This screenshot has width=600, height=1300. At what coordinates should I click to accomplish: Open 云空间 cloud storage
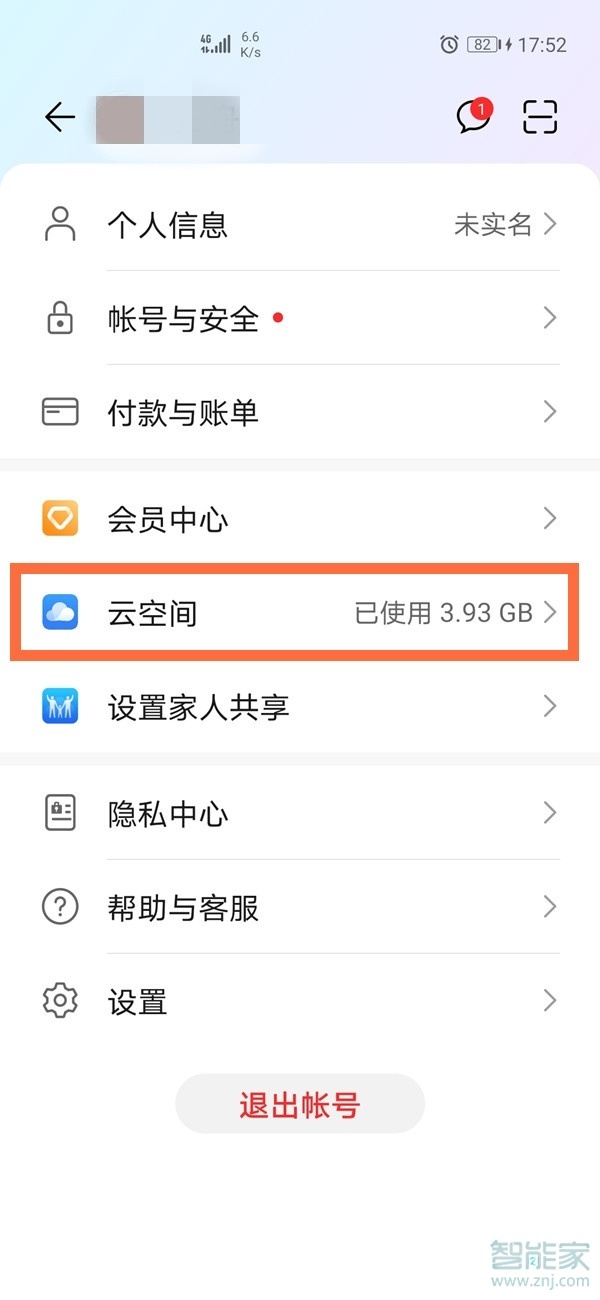tap(300, 612)
